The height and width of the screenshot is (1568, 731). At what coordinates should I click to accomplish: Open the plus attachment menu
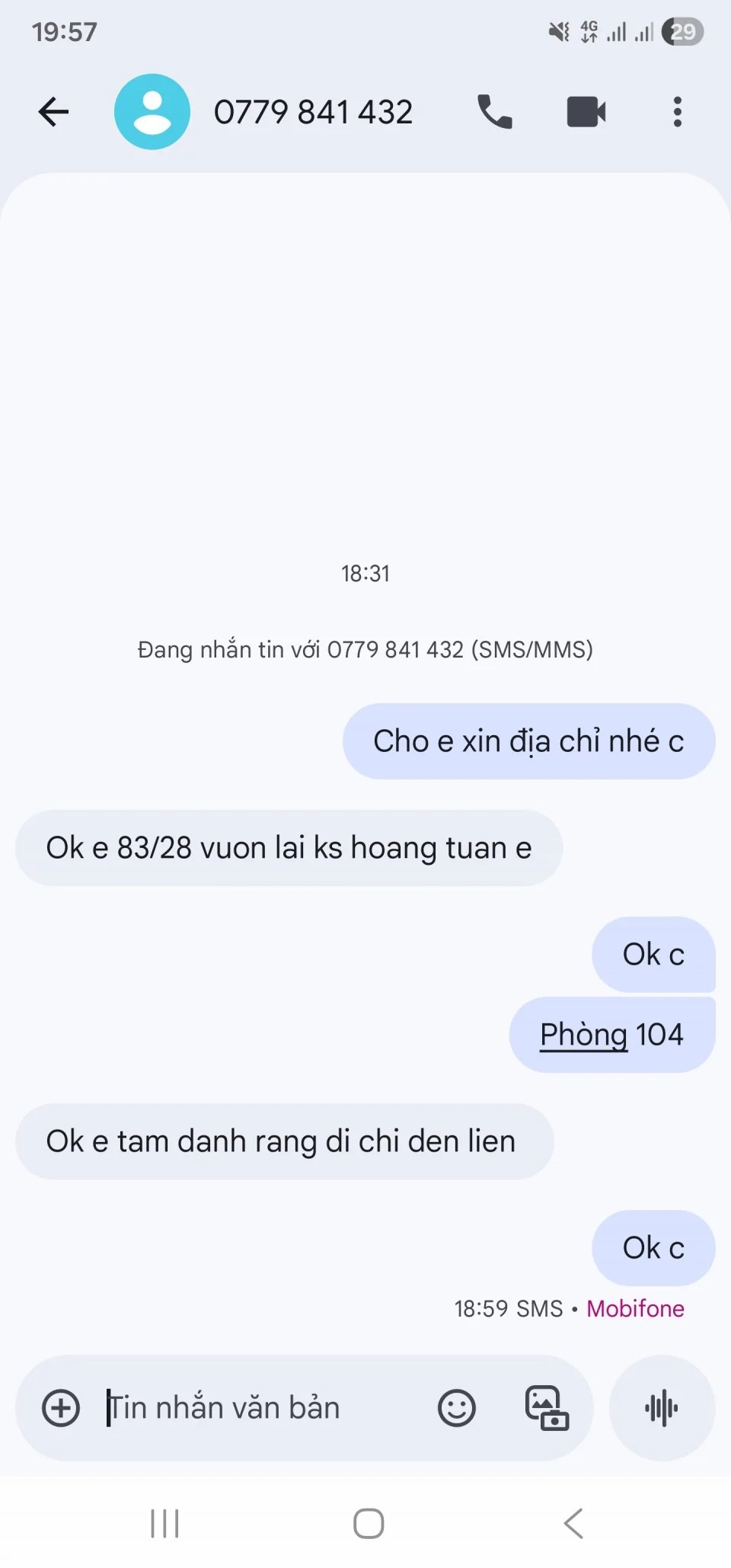(x=61, y=1408)
